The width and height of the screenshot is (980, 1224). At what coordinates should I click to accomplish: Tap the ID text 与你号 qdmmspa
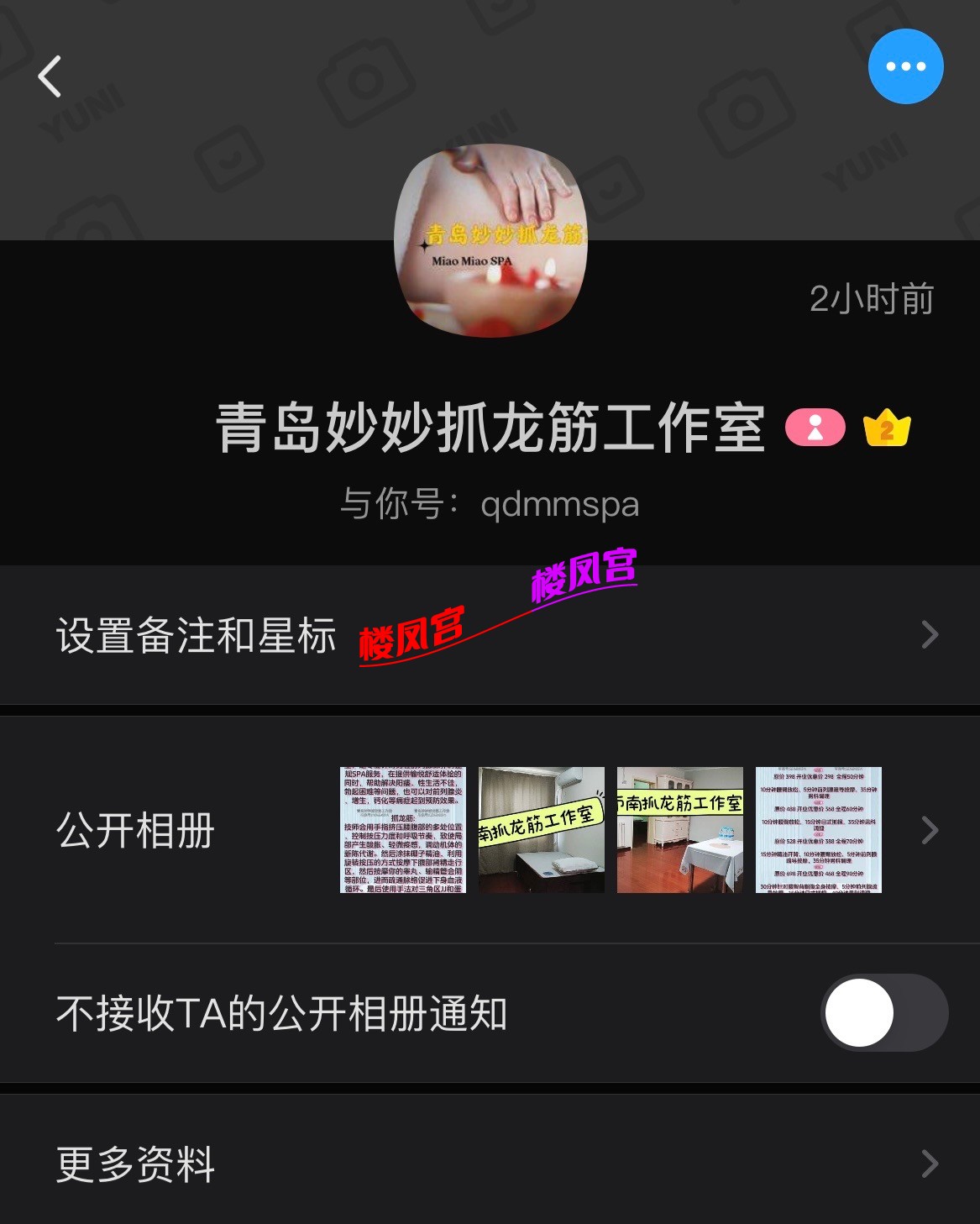490,505
